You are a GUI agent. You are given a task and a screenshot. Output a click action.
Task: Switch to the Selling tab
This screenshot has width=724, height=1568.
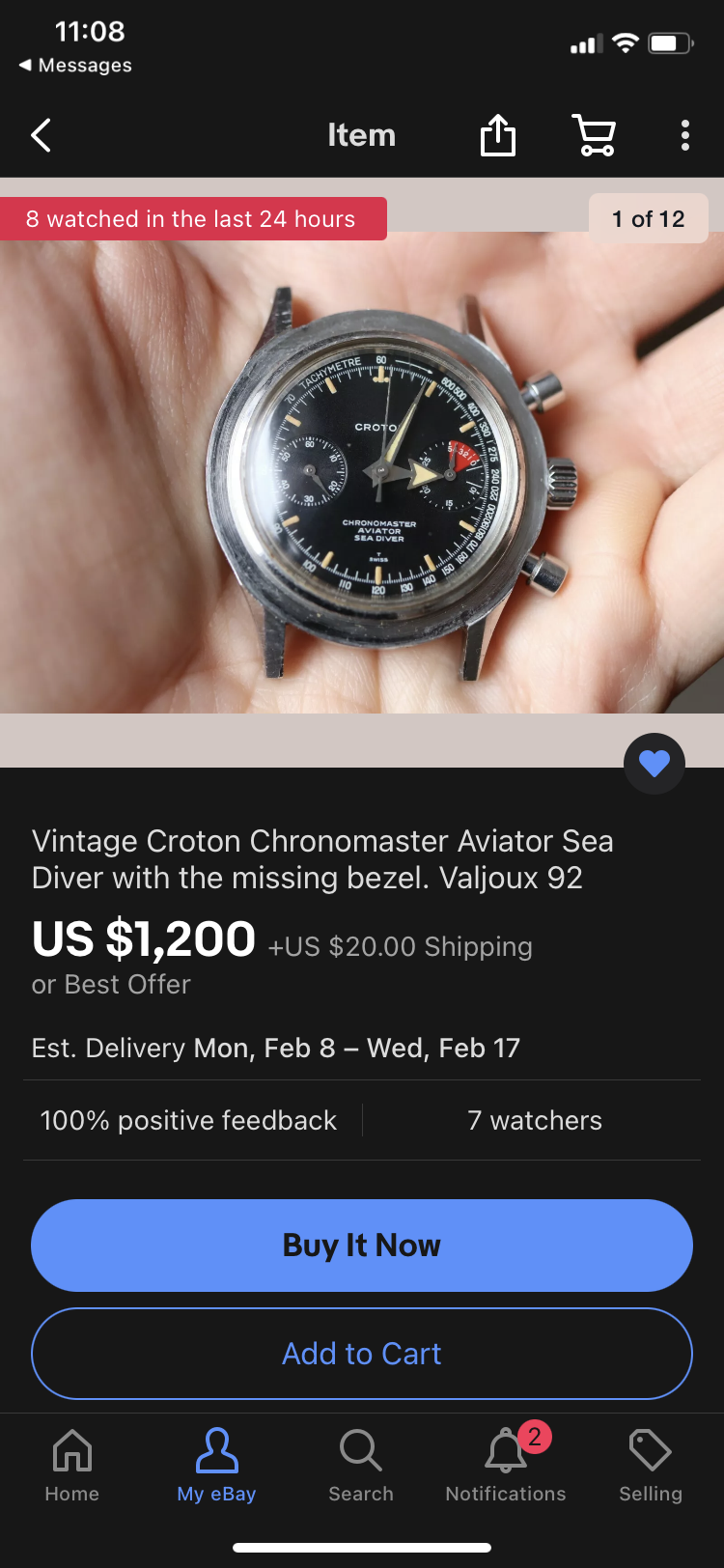(x=651, y=1466)
